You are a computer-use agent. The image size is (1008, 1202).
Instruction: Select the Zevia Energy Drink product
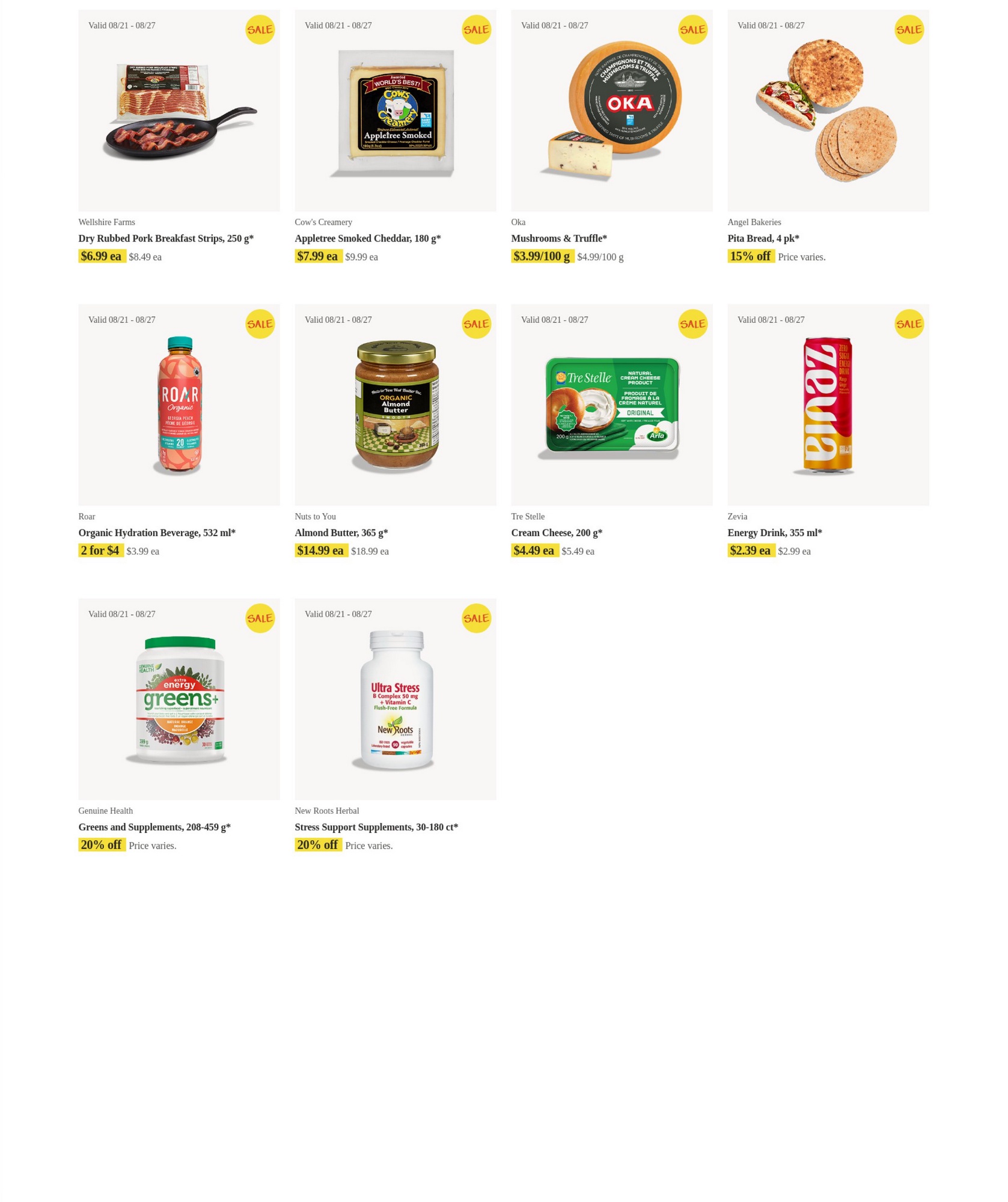[828, 405]
